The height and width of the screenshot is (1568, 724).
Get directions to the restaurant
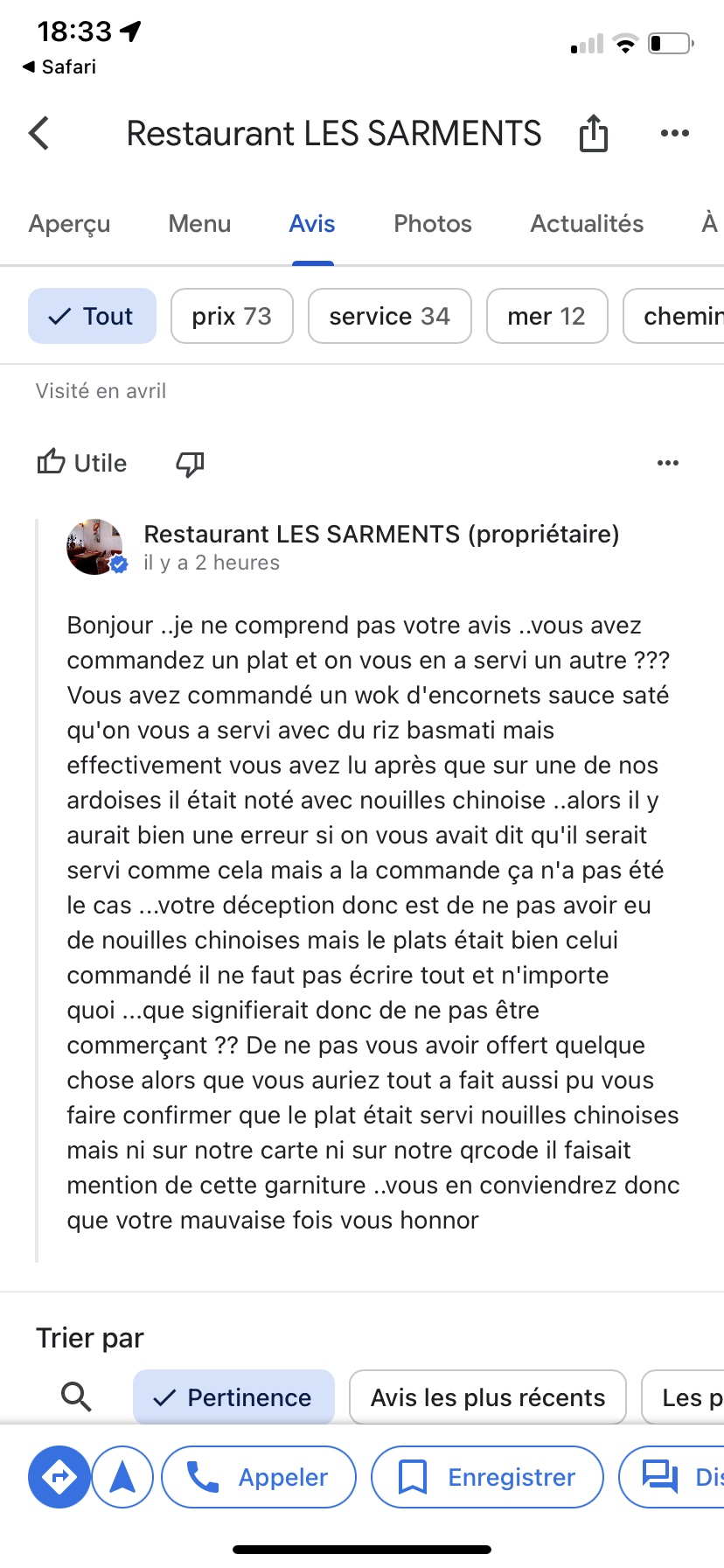click(59, 1477)
